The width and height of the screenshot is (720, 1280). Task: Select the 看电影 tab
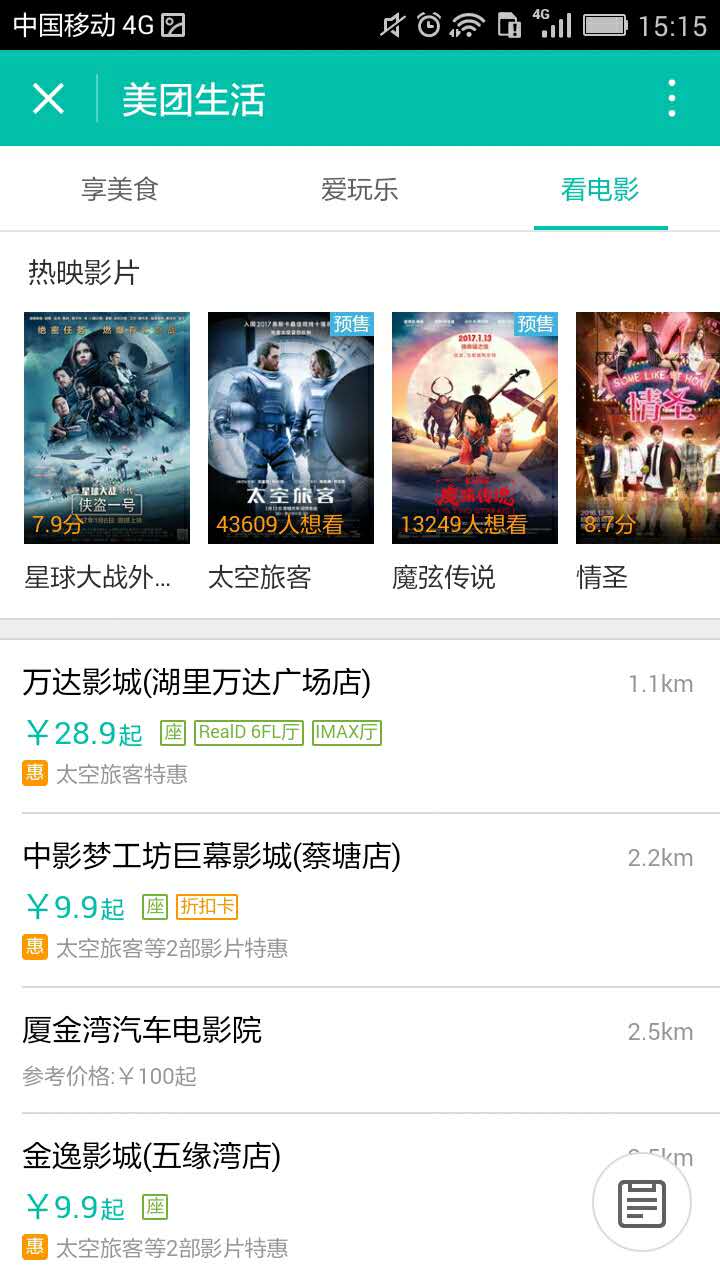(600, 189)
